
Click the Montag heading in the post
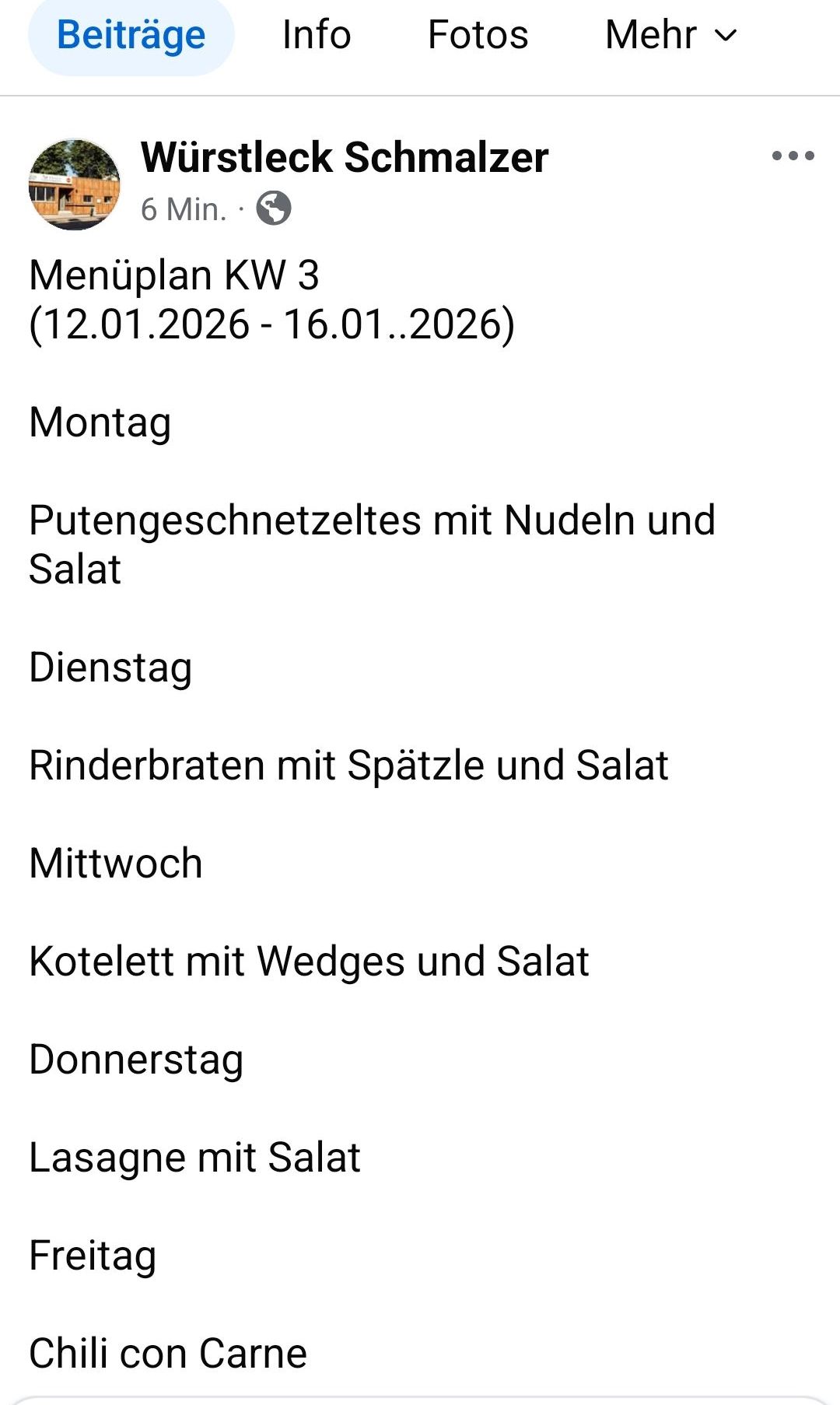click(x=100, y=422)
